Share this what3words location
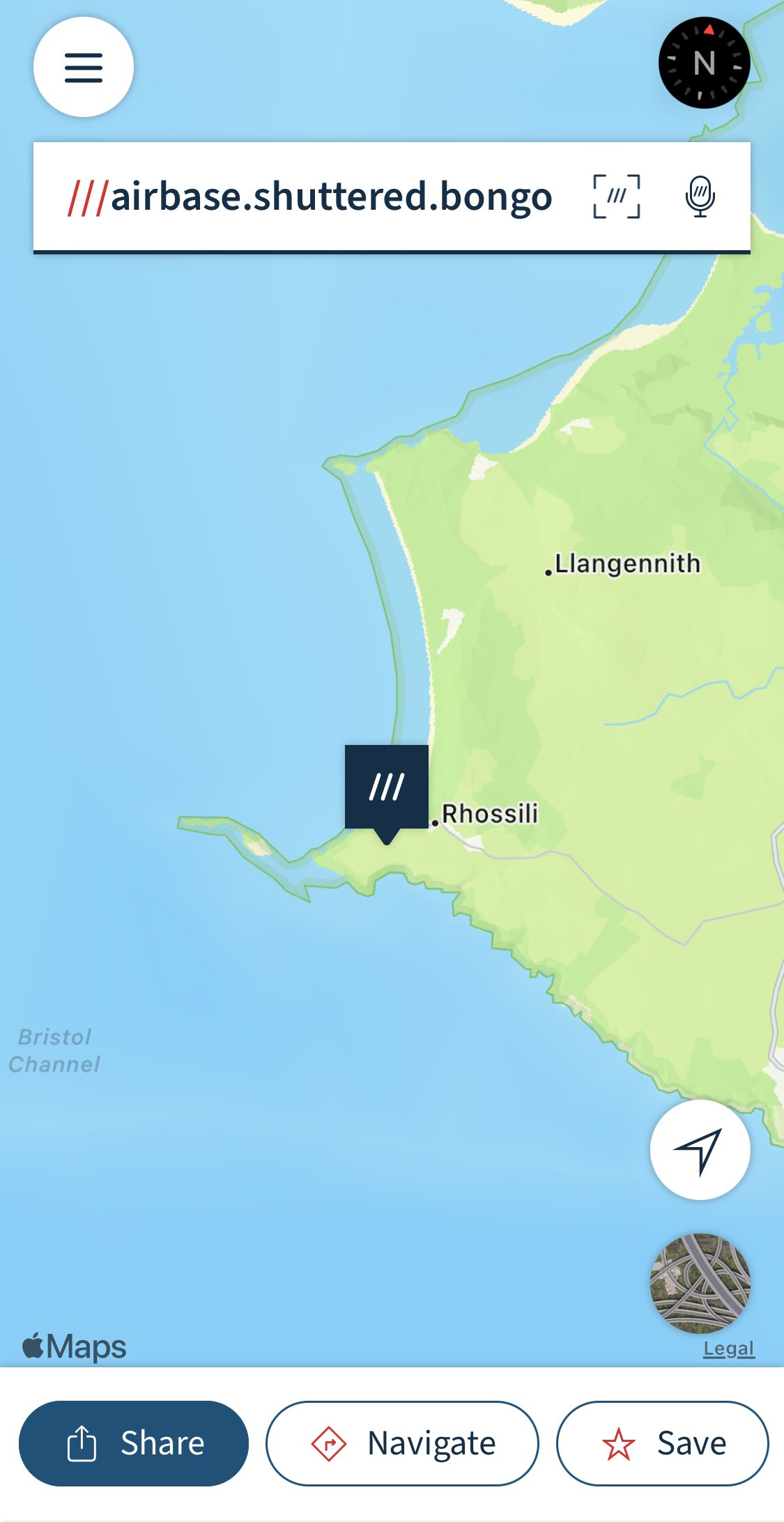 tap(134, 1443)
